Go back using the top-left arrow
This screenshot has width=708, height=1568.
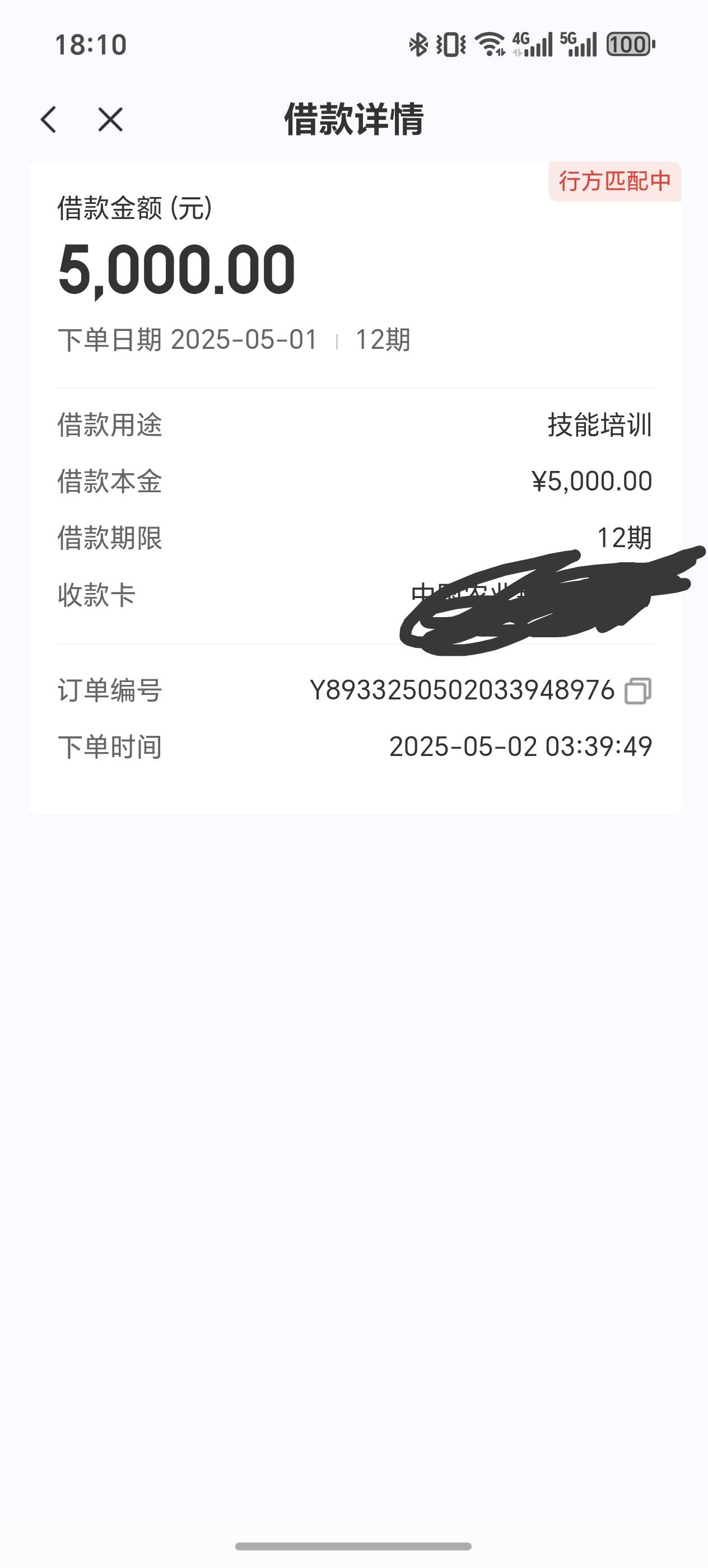tap(49, 119)
